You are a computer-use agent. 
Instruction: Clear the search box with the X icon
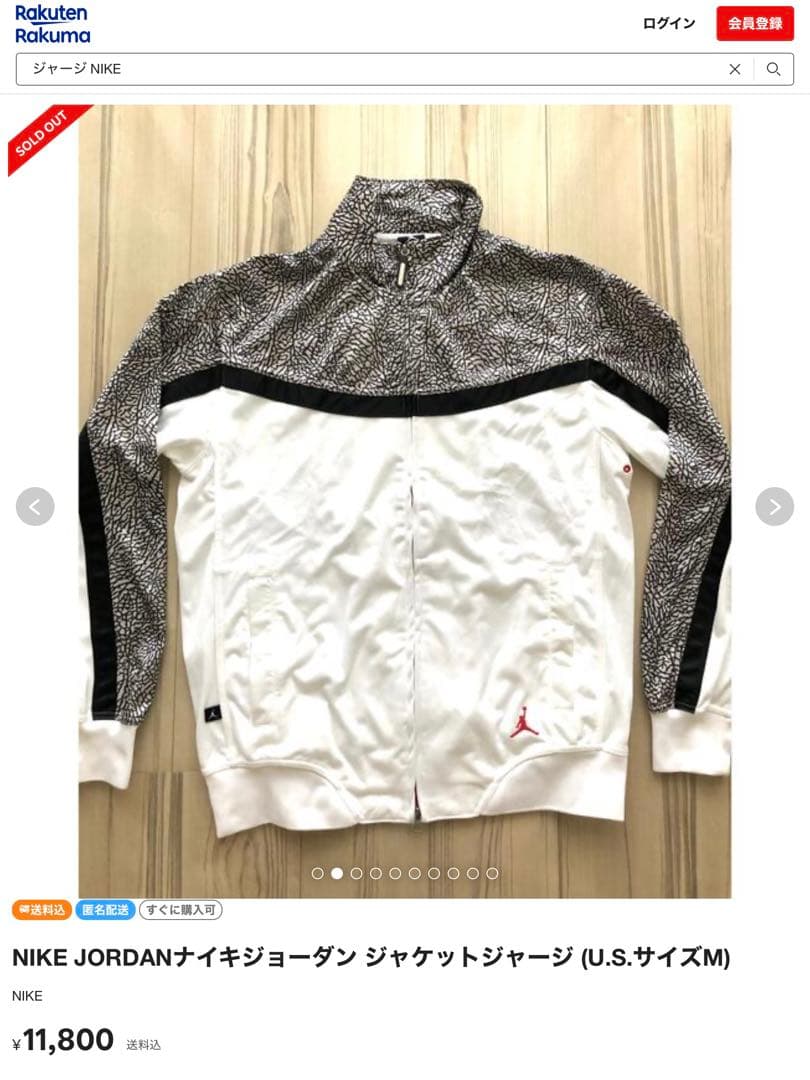[735, 69]
